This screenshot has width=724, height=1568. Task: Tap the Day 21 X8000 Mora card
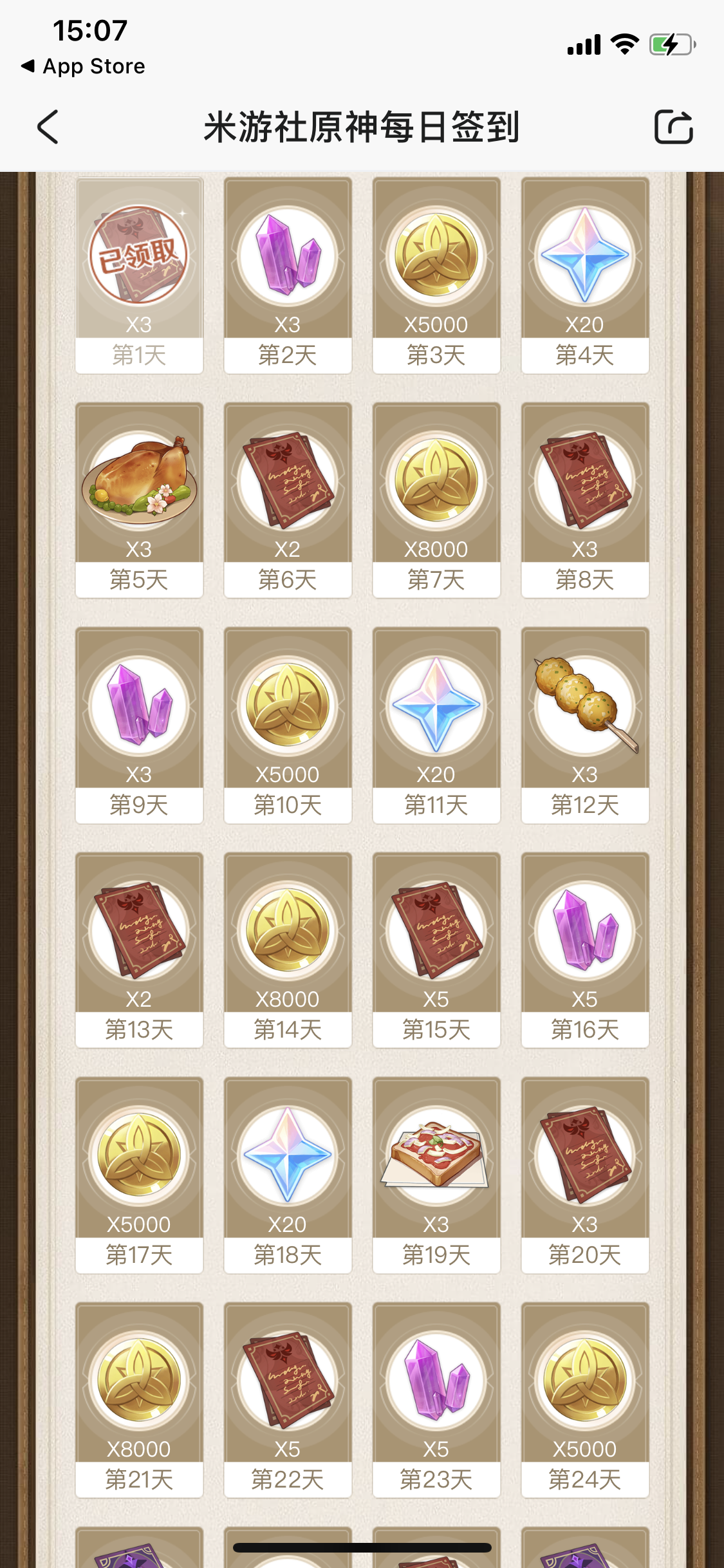tap(139, 1400)
